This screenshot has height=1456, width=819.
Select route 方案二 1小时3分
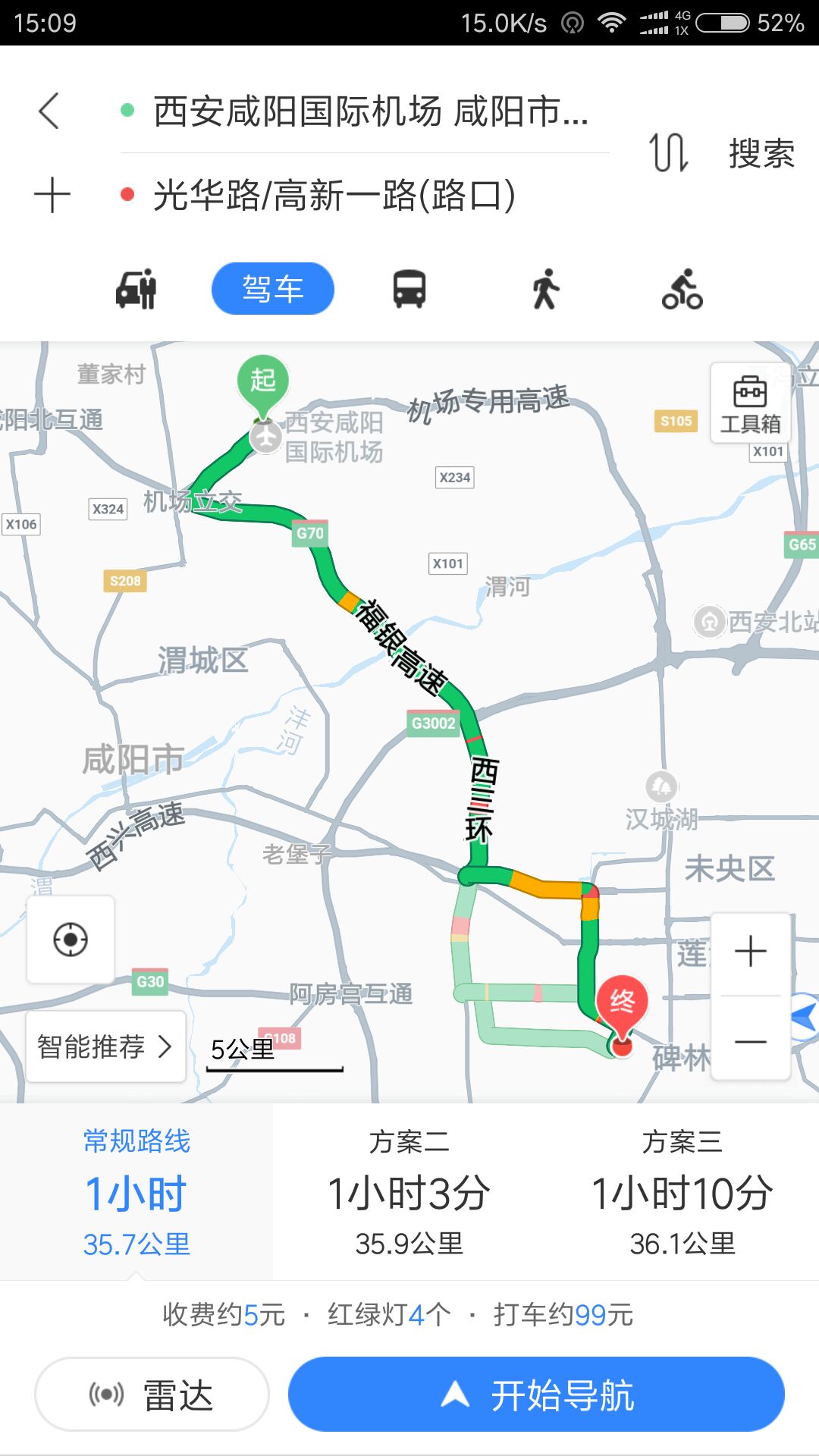point(409,1192)
